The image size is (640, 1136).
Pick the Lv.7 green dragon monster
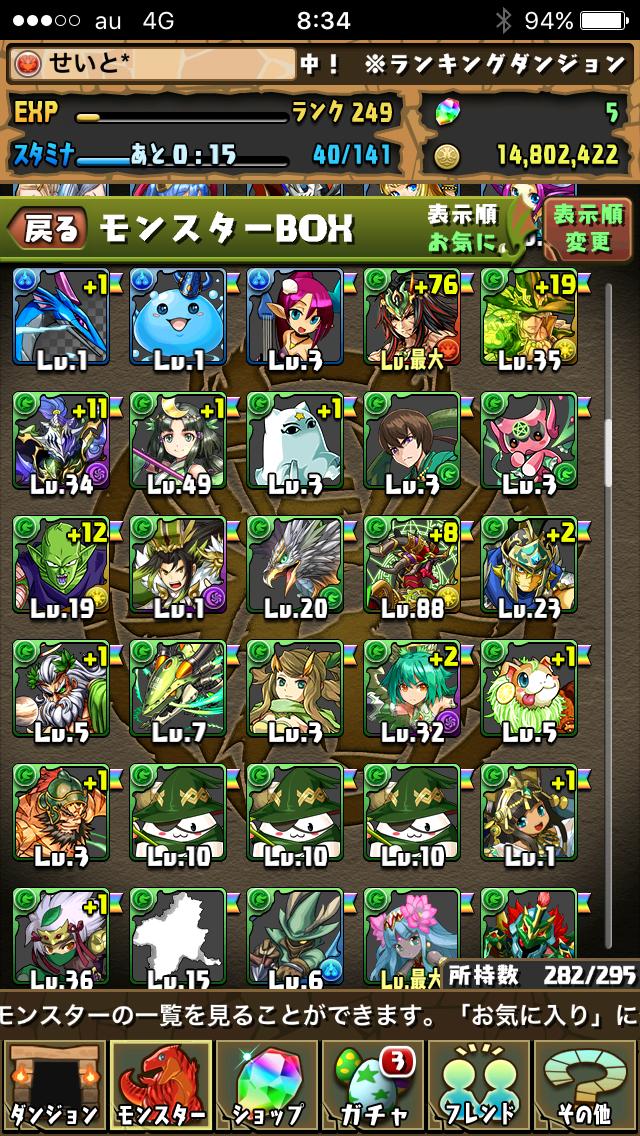[178, 689]
